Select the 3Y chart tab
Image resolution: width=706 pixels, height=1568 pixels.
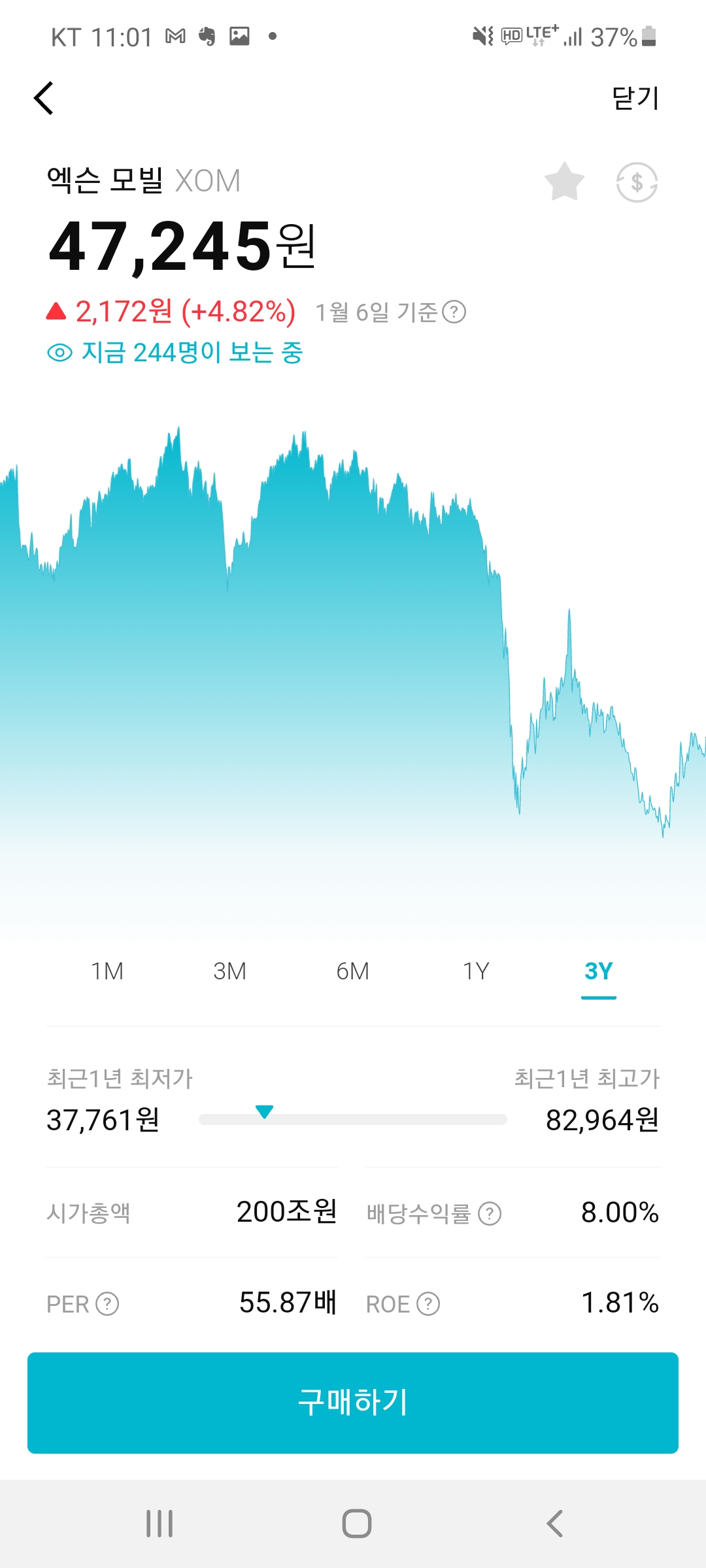coord(599,972)
